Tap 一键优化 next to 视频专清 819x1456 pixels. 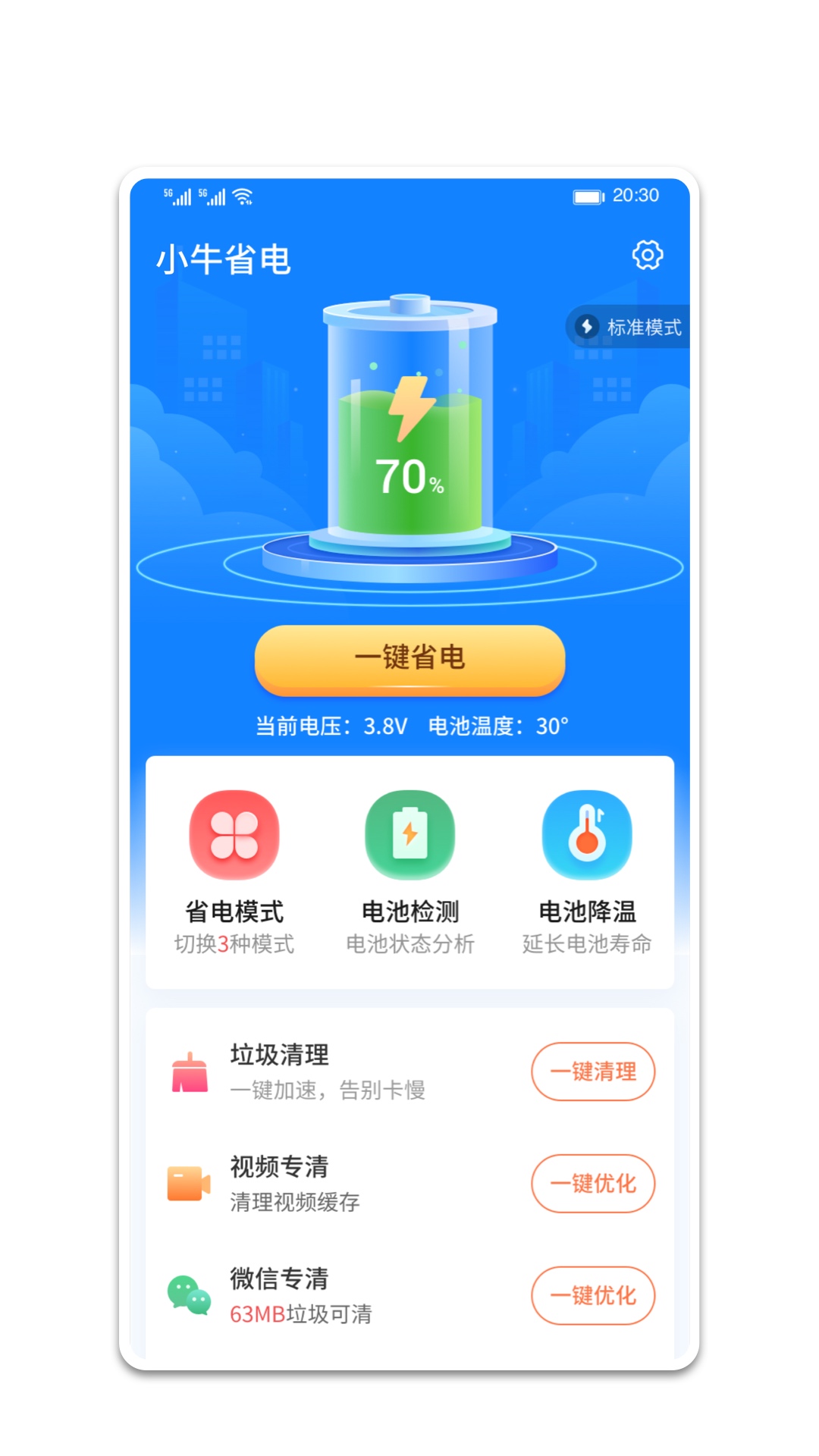(x=593, y=1184)
